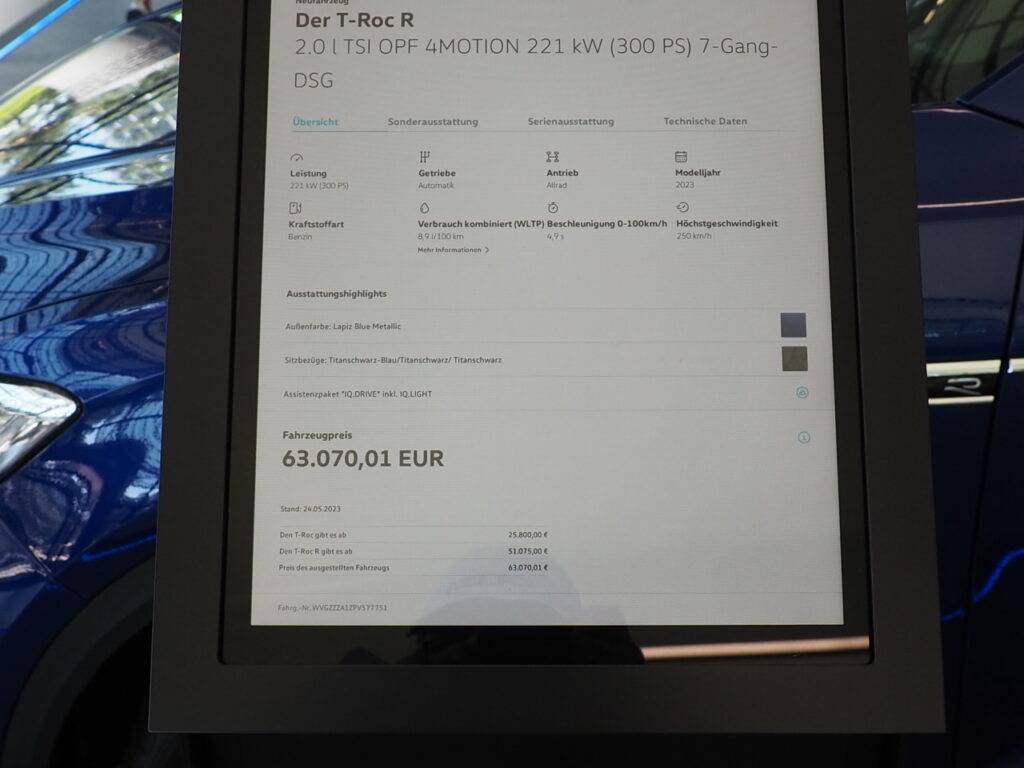This screenshot has width=1024, height=768.
Task: Select the Technische Daten tab
Action: click(705, 121)
